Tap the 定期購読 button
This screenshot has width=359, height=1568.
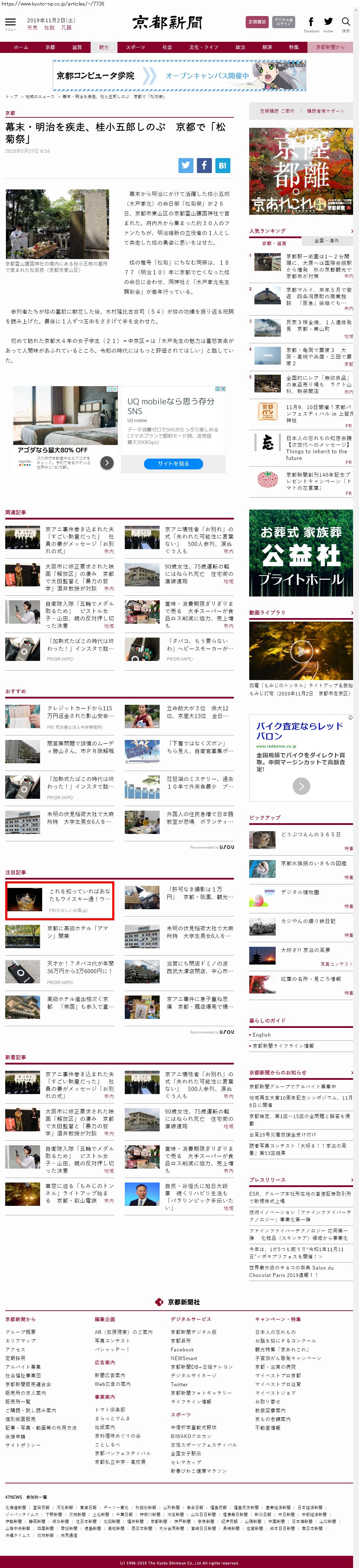click(257, 22)
